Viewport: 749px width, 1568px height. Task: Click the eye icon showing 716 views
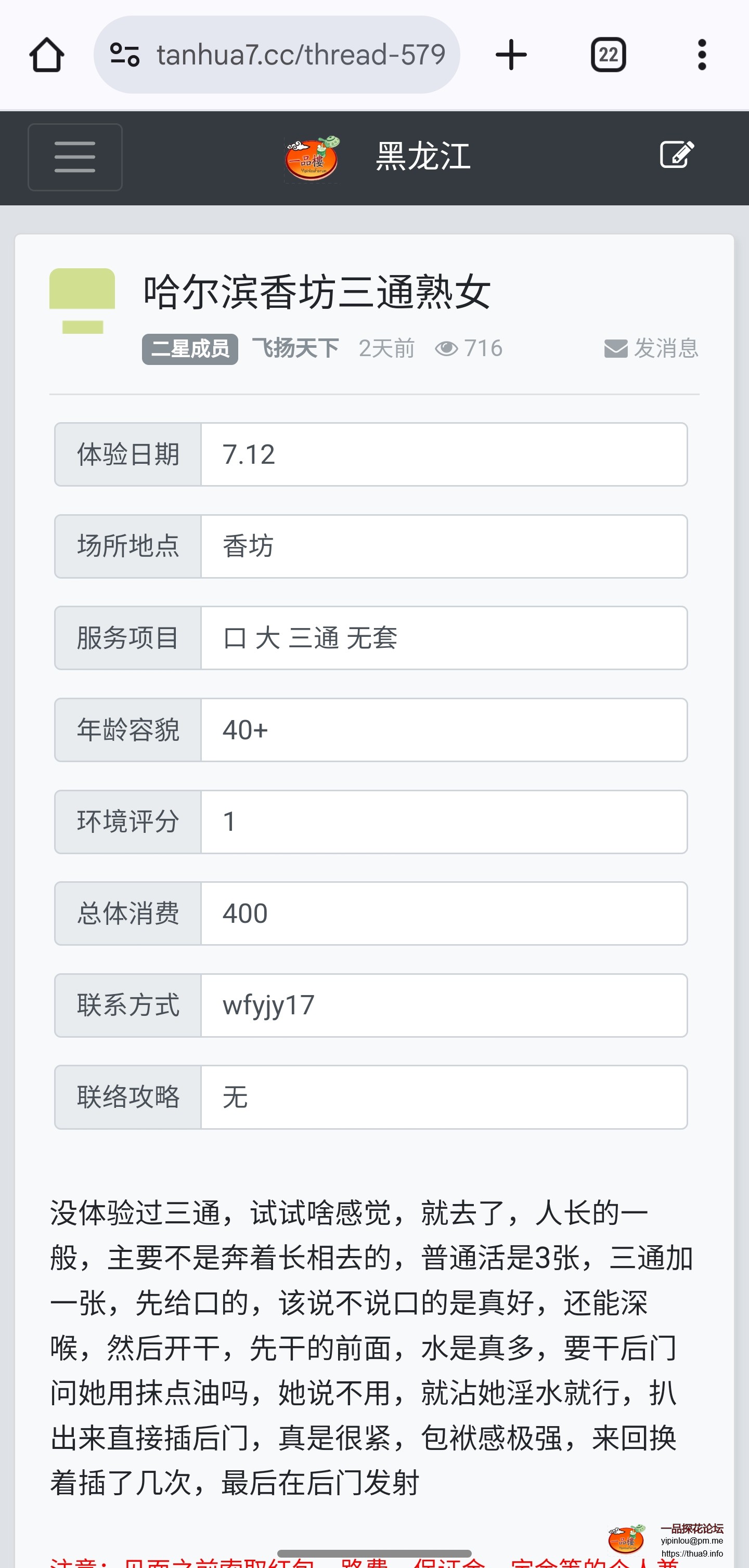[x=447, y=348]
